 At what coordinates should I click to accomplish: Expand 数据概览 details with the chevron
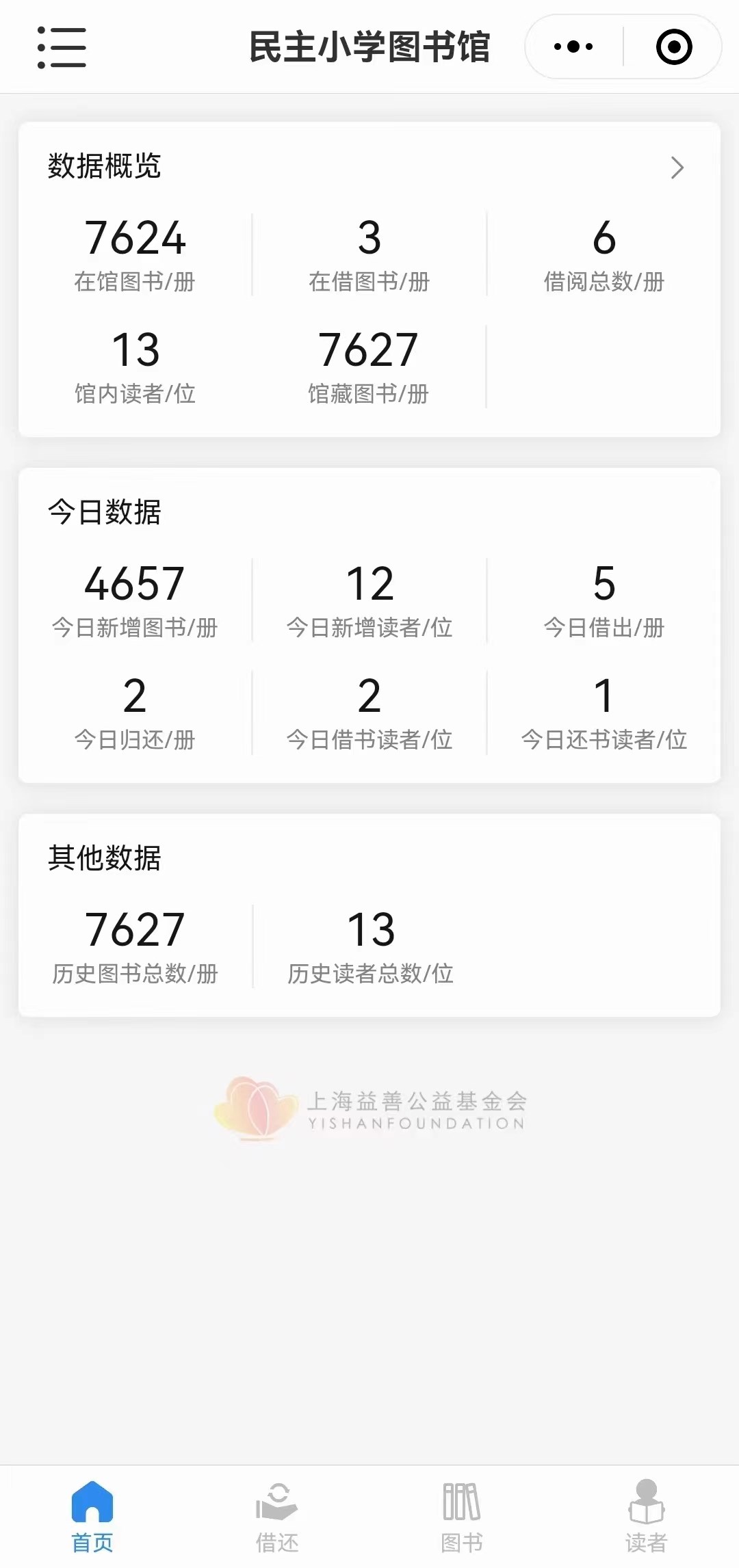pos(677,168)
